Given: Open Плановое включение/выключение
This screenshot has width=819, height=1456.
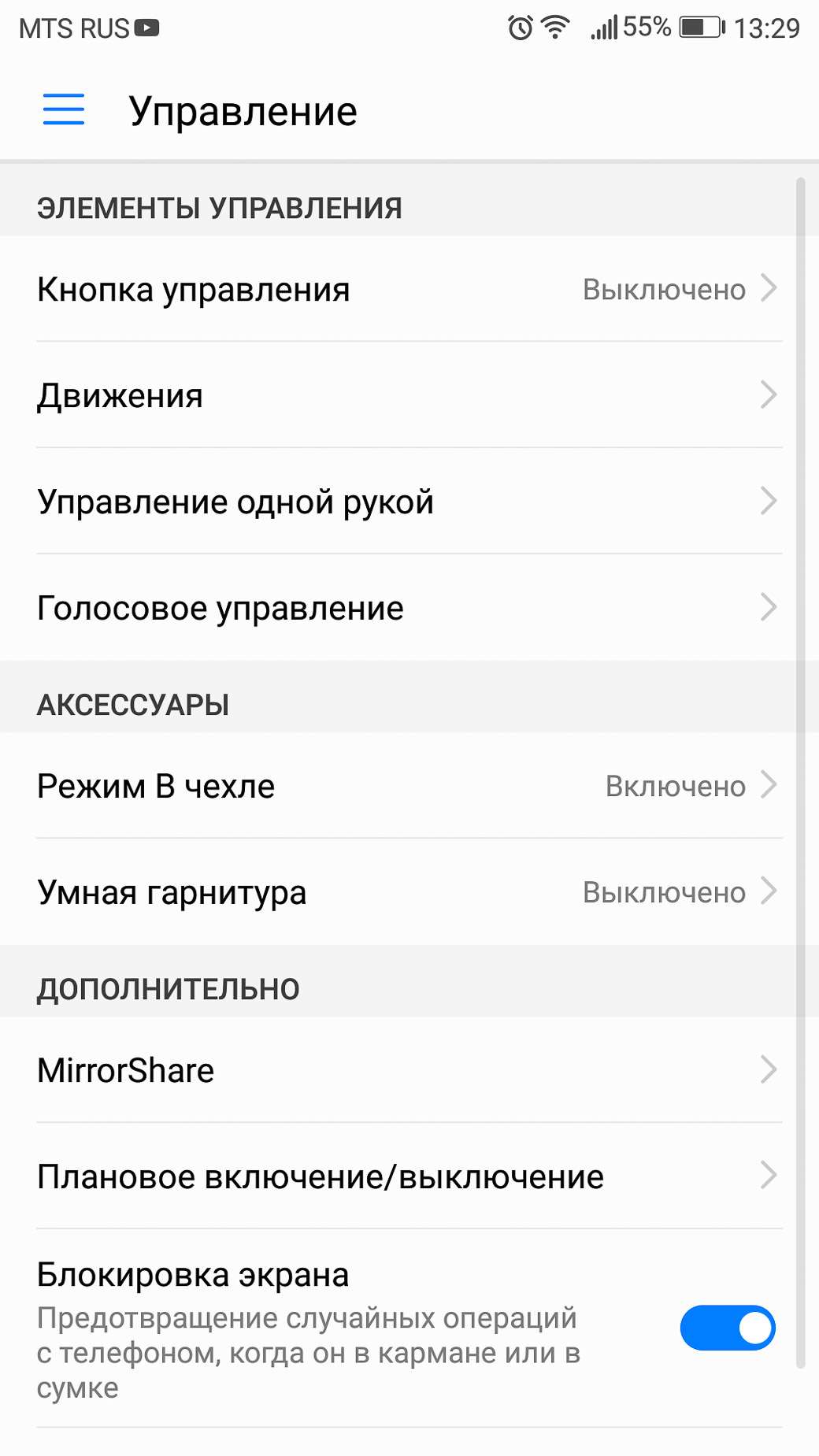Looking at the screenshot, I should 409,1176.
